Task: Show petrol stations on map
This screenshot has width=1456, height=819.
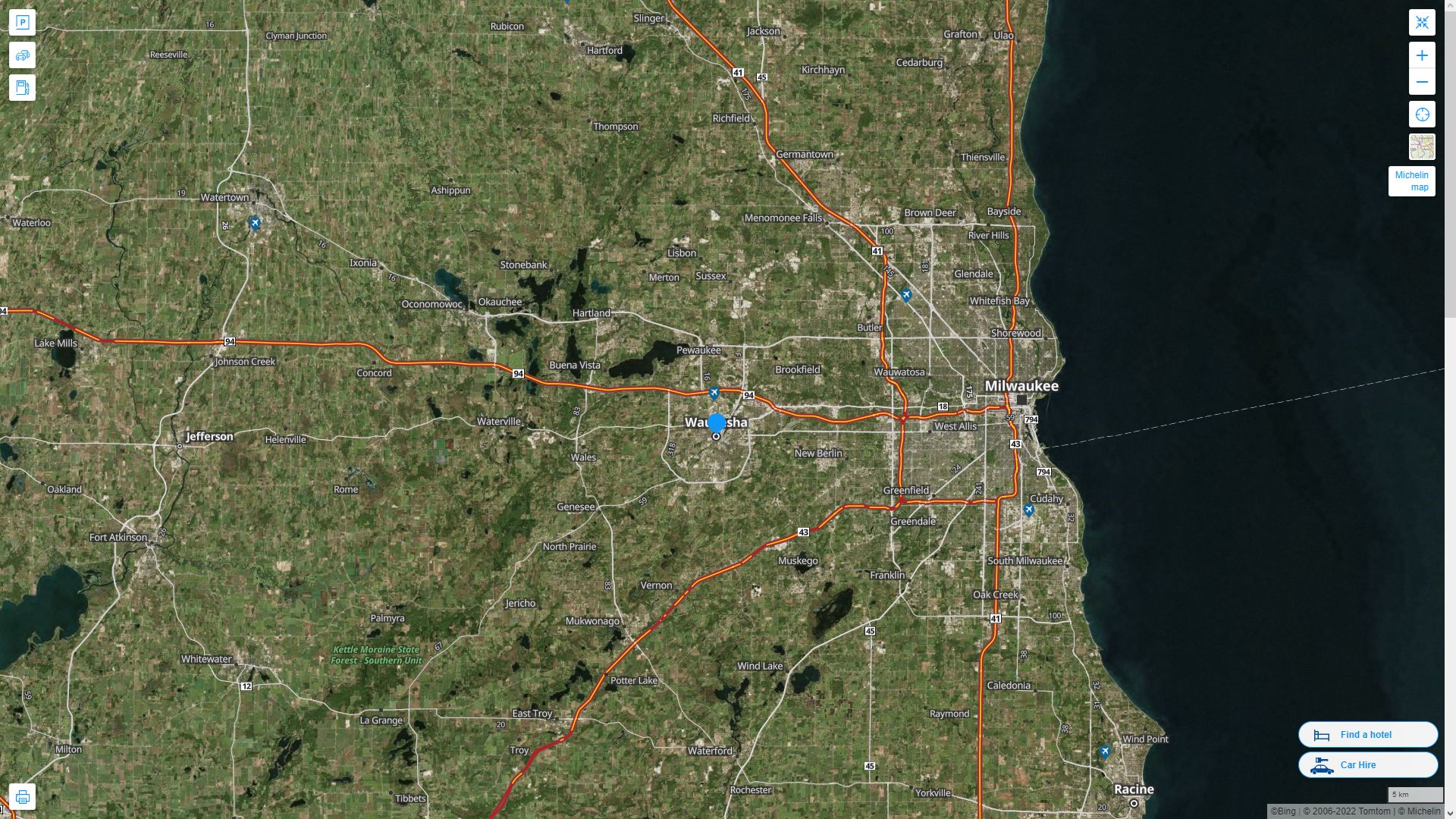Action: pyautogui.click(x=22, y=88)
